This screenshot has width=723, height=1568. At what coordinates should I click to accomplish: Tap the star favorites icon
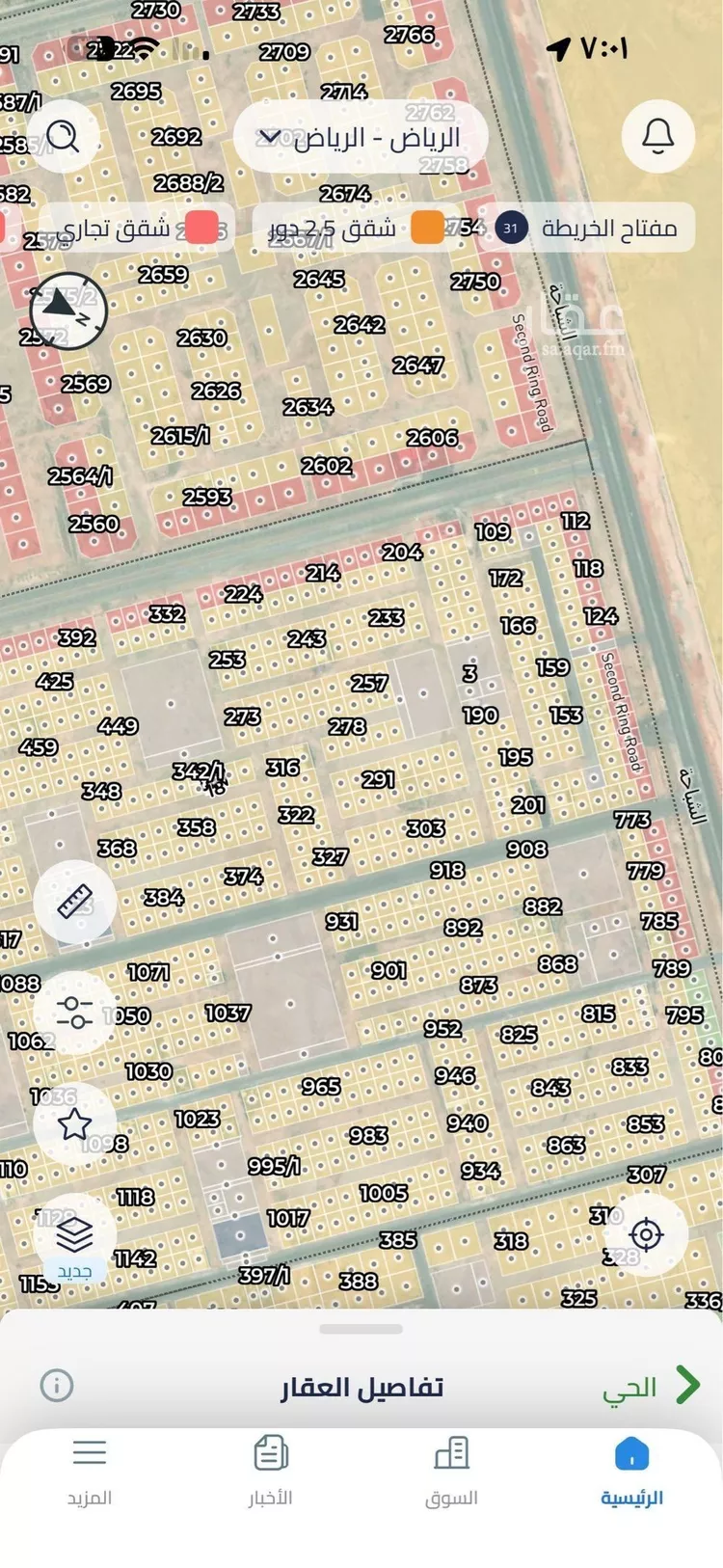[x=75, y=1122]
